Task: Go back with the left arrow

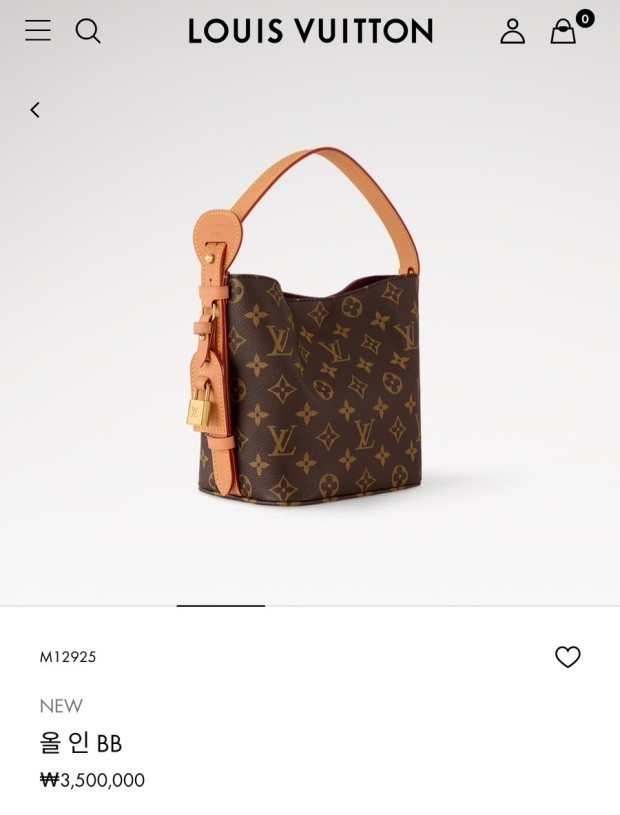Action: 35,110
